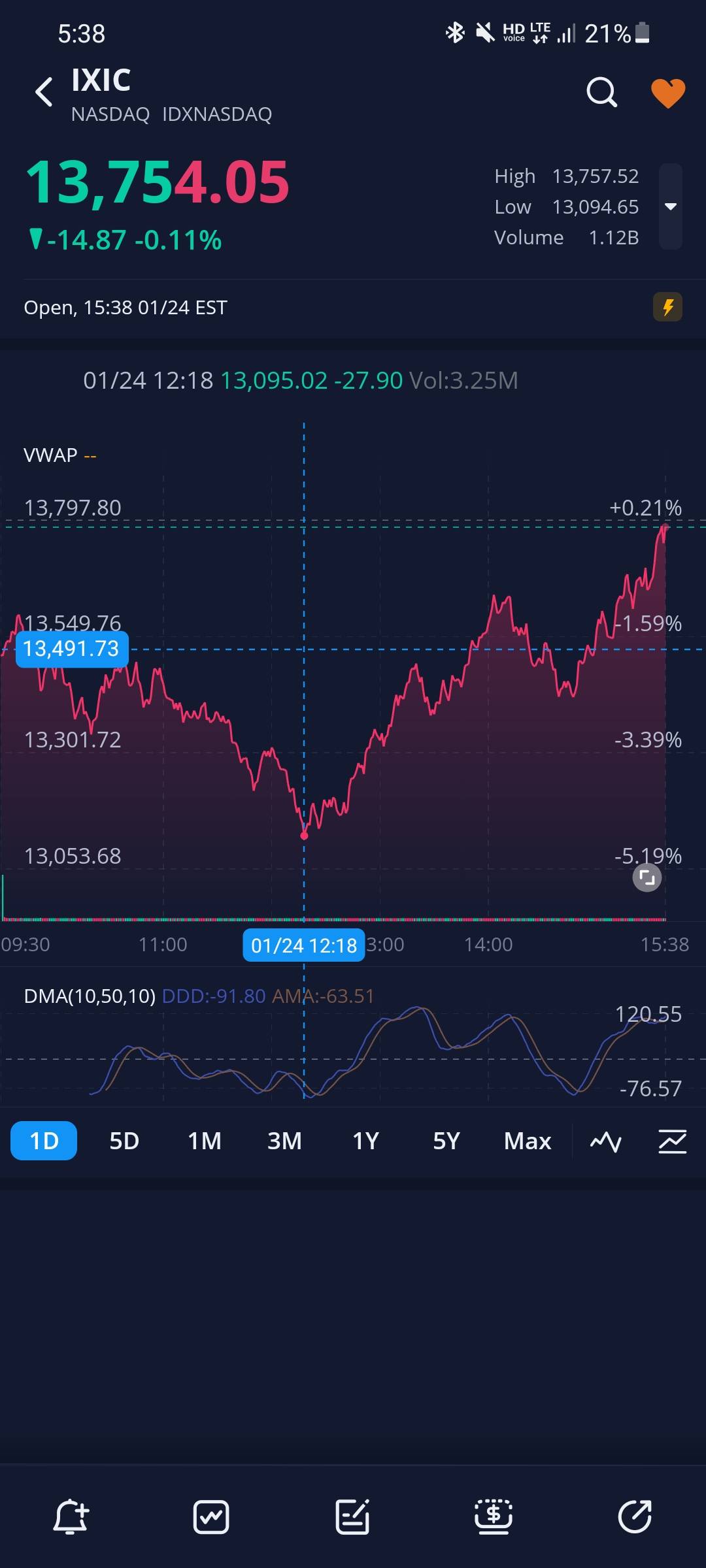Image resolution: width=706 pixels, height=1568 pixels.
Task: Open the search magnifier icon
Action: (x=601, y=92)
